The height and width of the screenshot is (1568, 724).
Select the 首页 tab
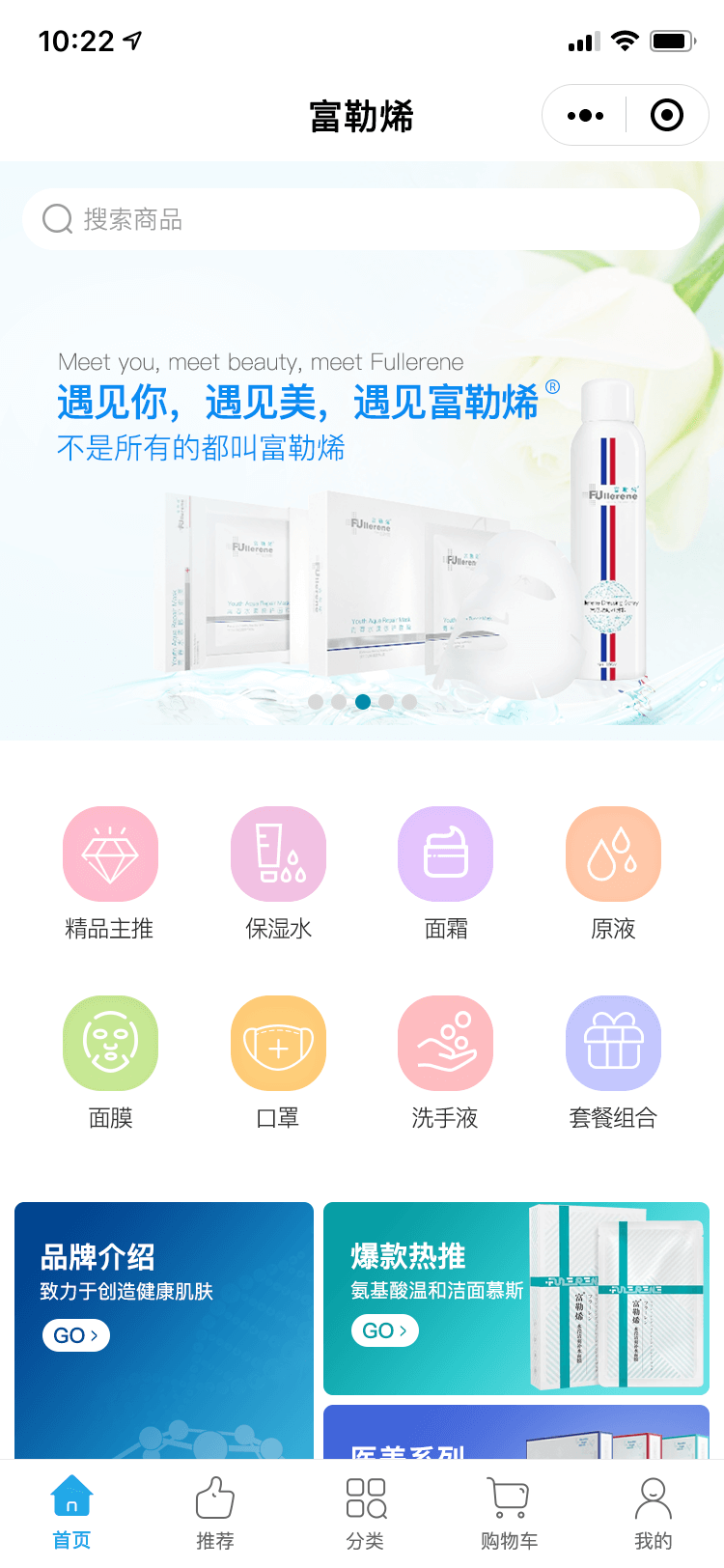pos(71,1513)
